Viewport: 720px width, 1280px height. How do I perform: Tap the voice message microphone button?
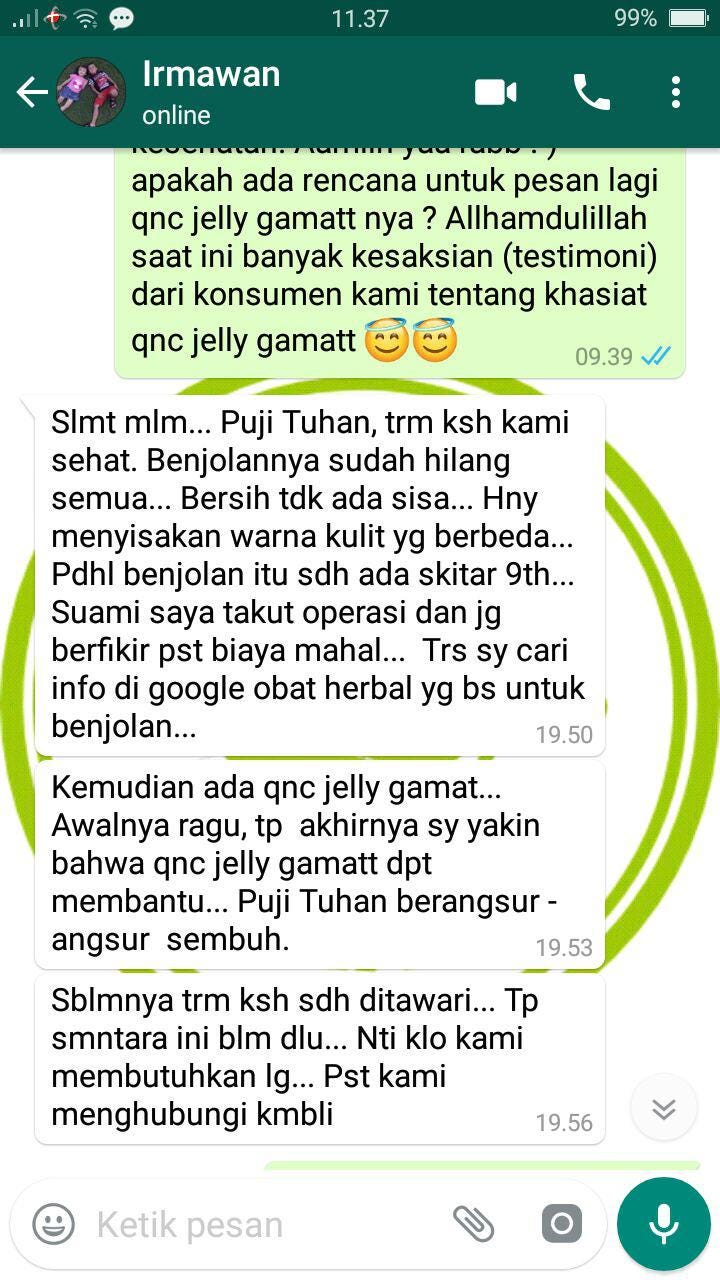(x=663, y=1224)
